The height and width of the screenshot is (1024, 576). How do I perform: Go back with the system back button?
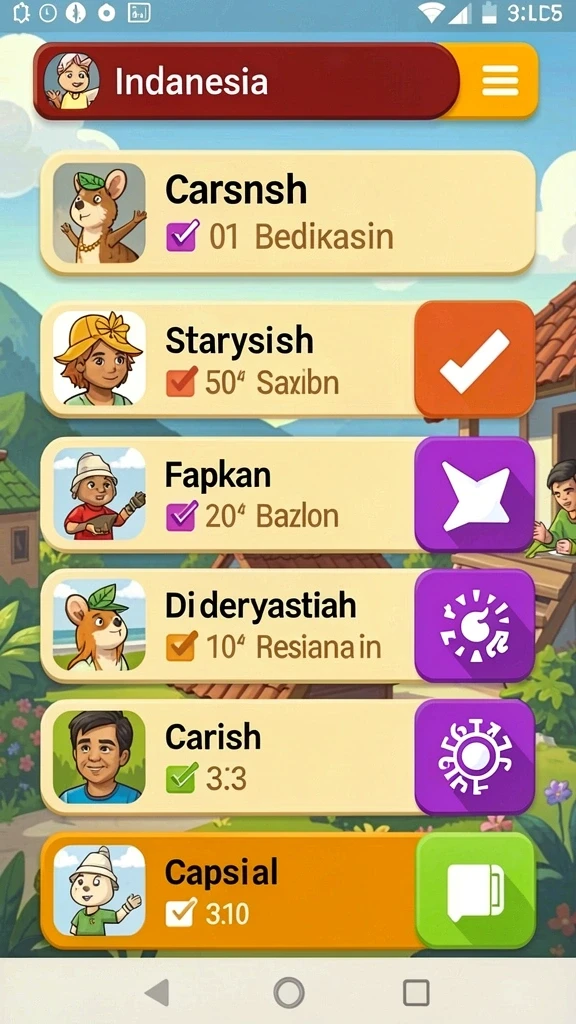tap(157, 993)
